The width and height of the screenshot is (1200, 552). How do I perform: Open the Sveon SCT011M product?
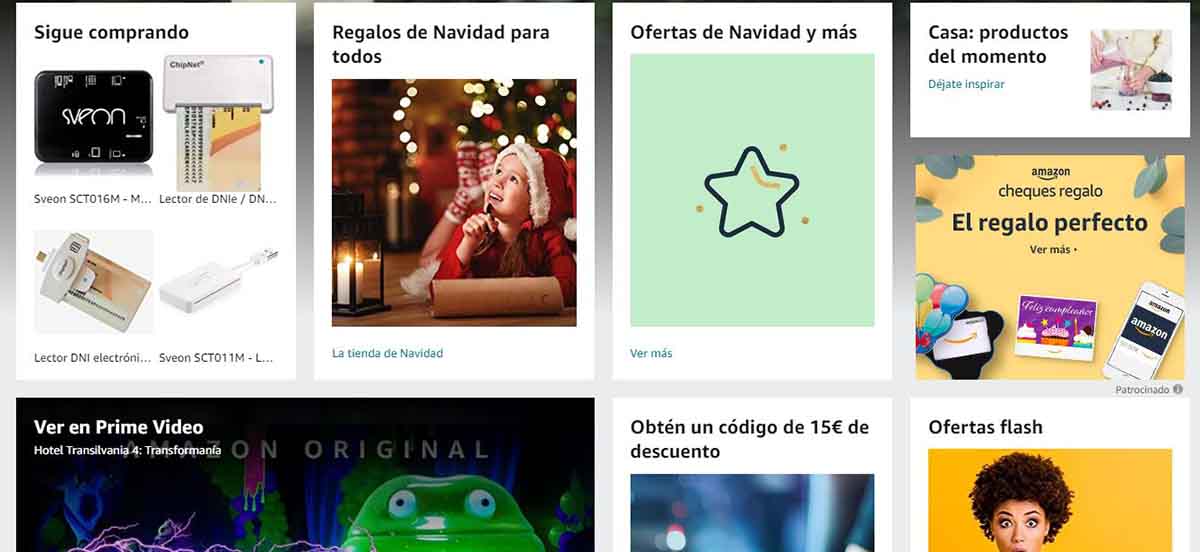click(216, 281)
